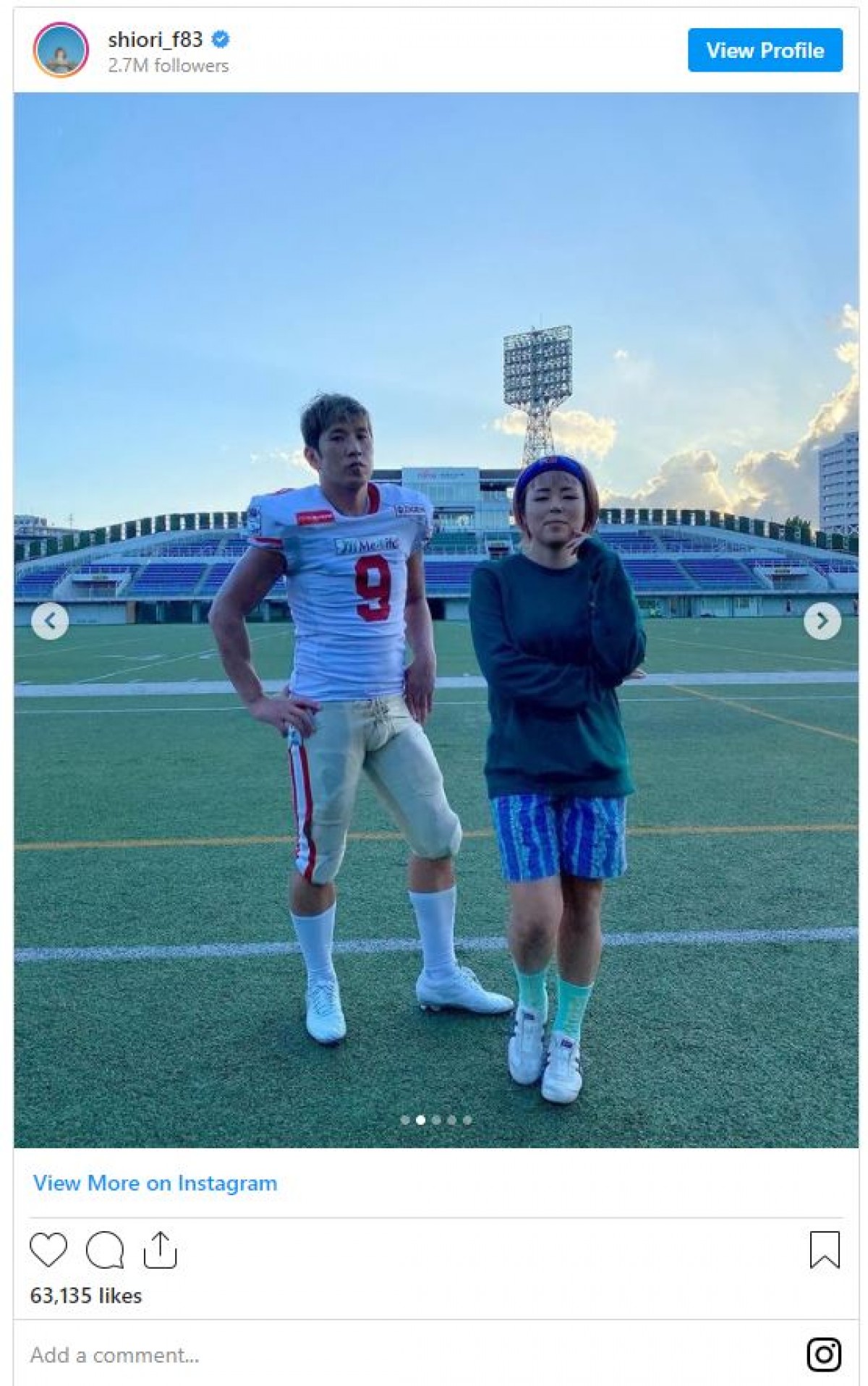Share this post
This screenshot has height=1386, width=868.
pyautogui.click(x=160, y=1250)
